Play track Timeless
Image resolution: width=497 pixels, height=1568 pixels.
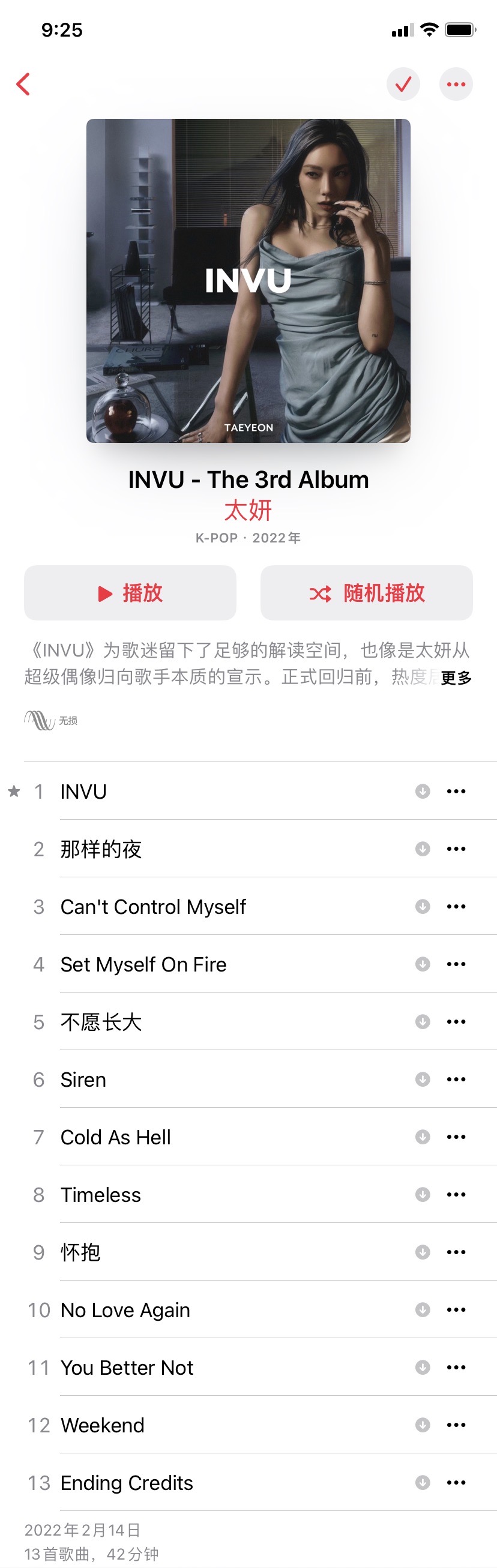click(248, 1194)
